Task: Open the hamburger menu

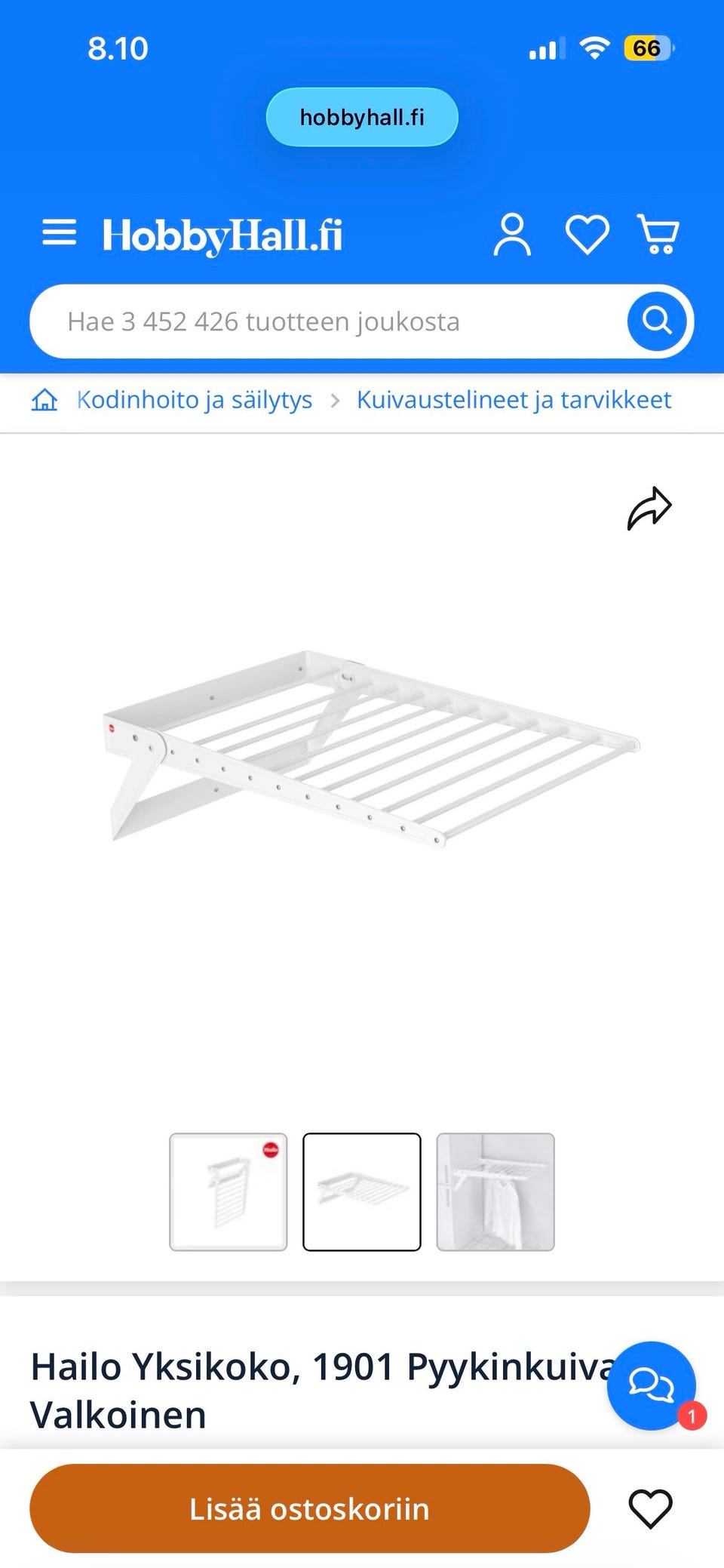Action: pyautogui.click(x=59, y=233)
